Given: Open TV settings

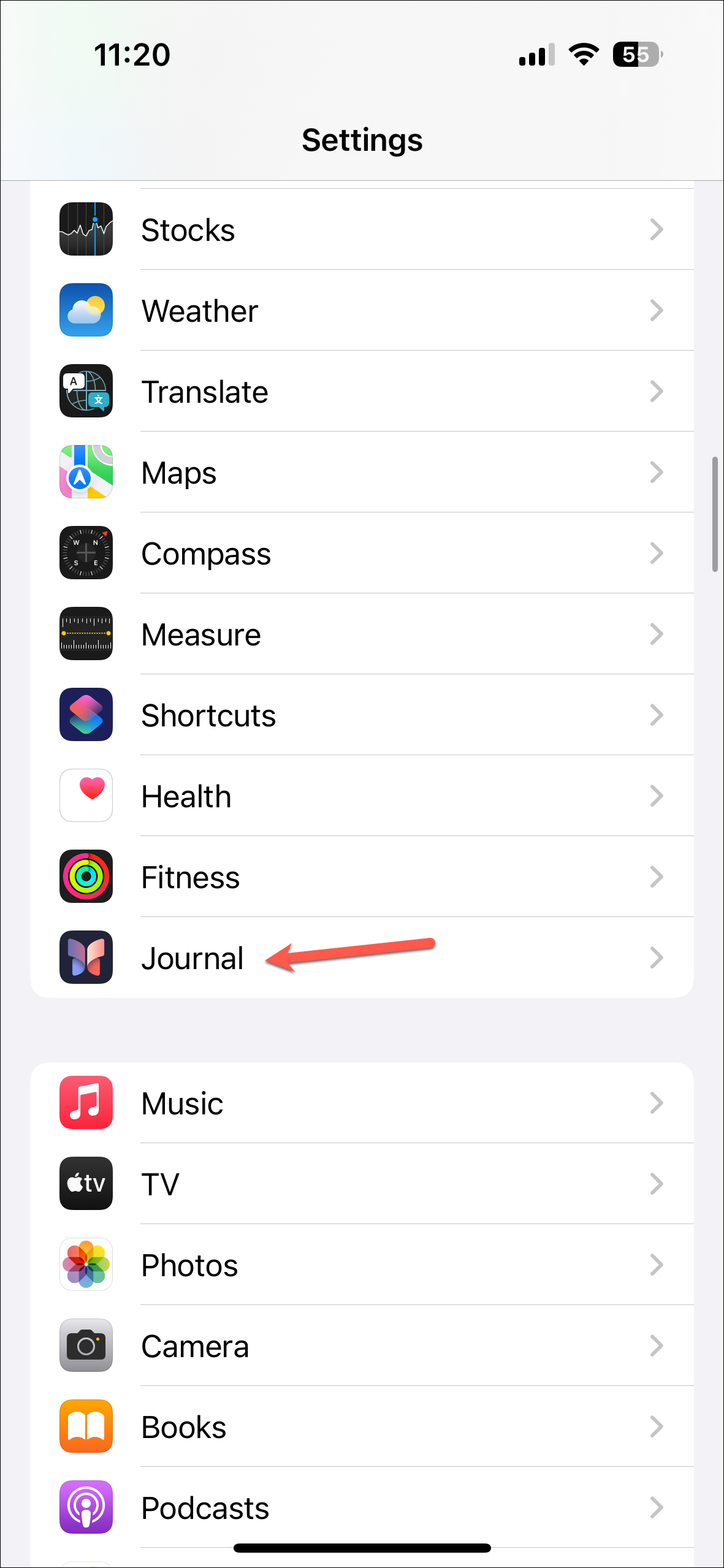Looking at the screenshot, I should pos(362,1184).
